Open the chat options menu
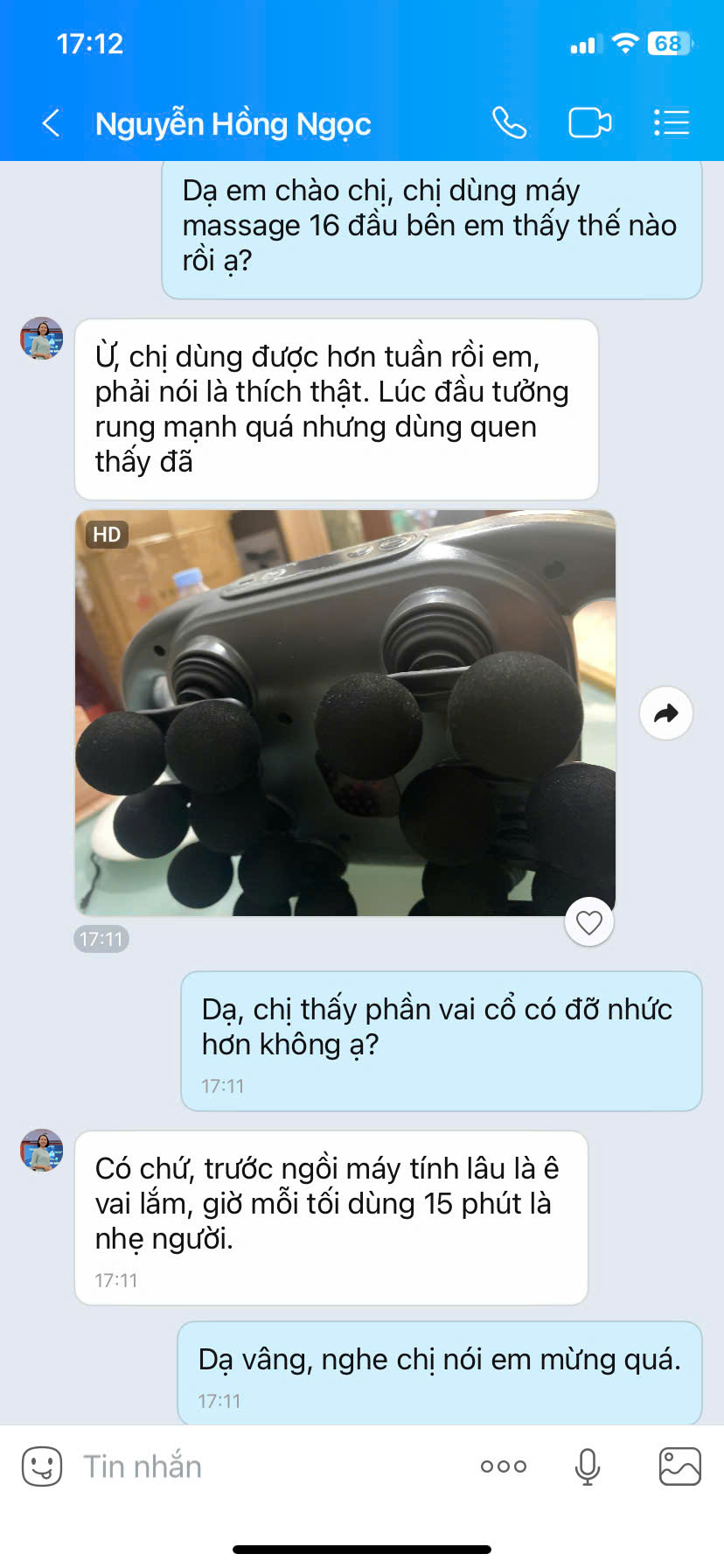Screen dimensions: 724x1568 click(x=672, y=123)
